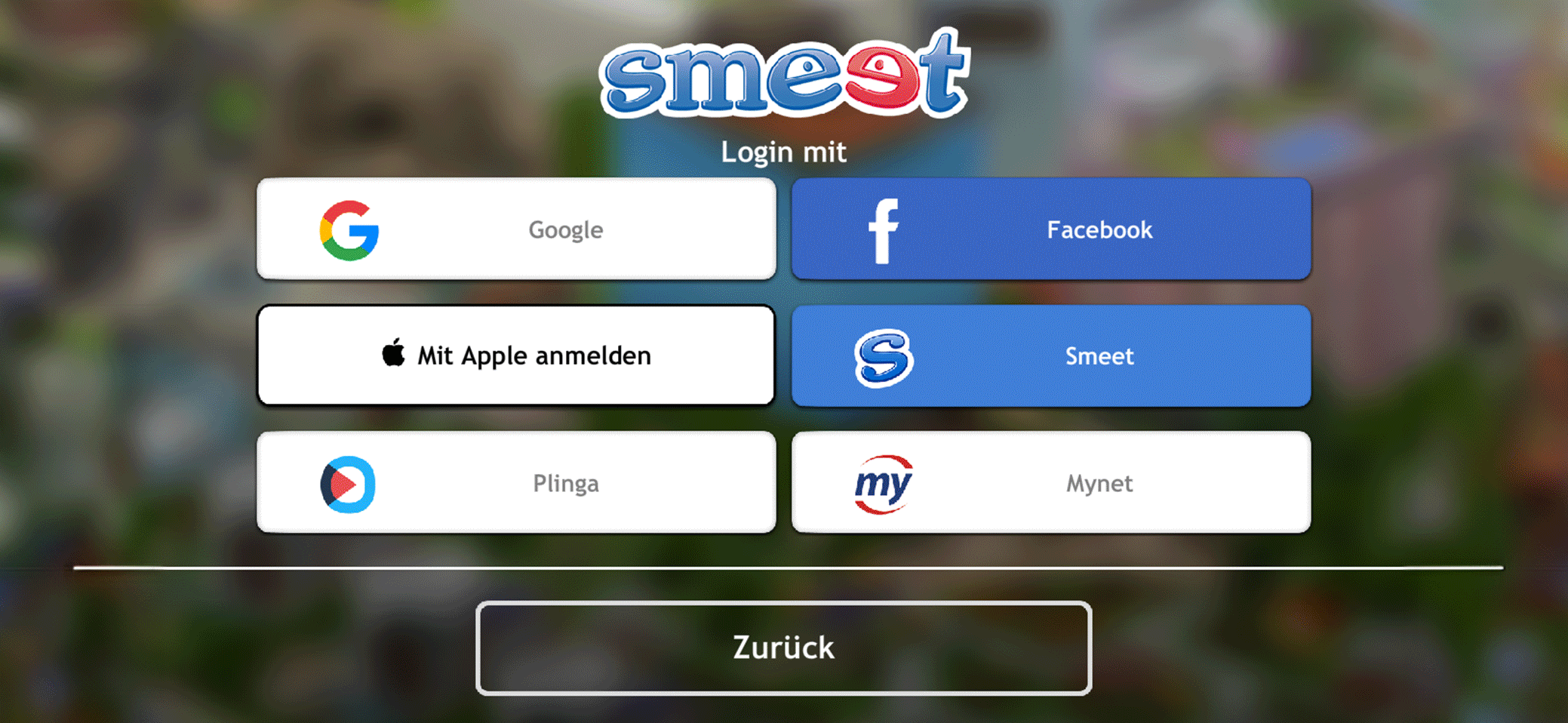Image resolution: width=1568 pixels, height=723 pixels.
Task: Go back with Zurück button
Action: click(783, 648)
